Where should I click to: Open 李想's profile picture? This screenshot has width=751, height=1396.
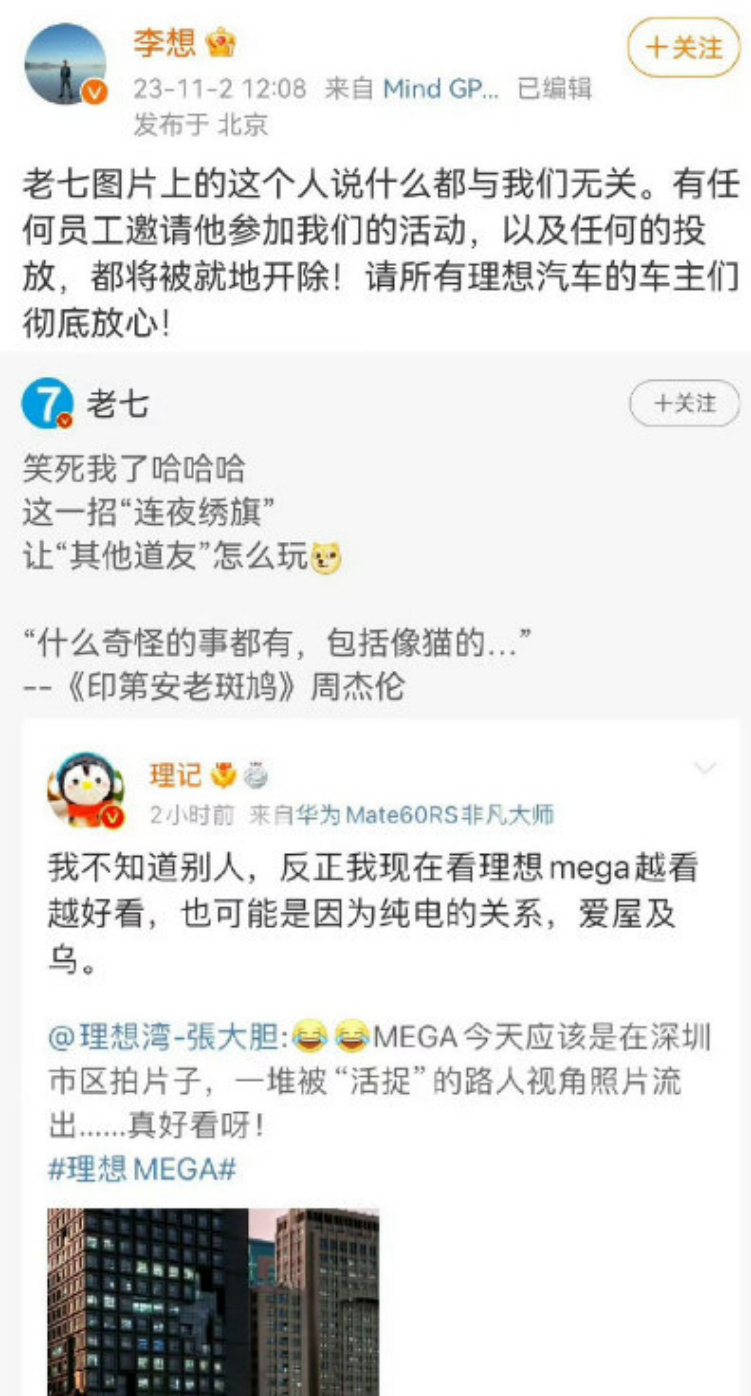point(66,65)
